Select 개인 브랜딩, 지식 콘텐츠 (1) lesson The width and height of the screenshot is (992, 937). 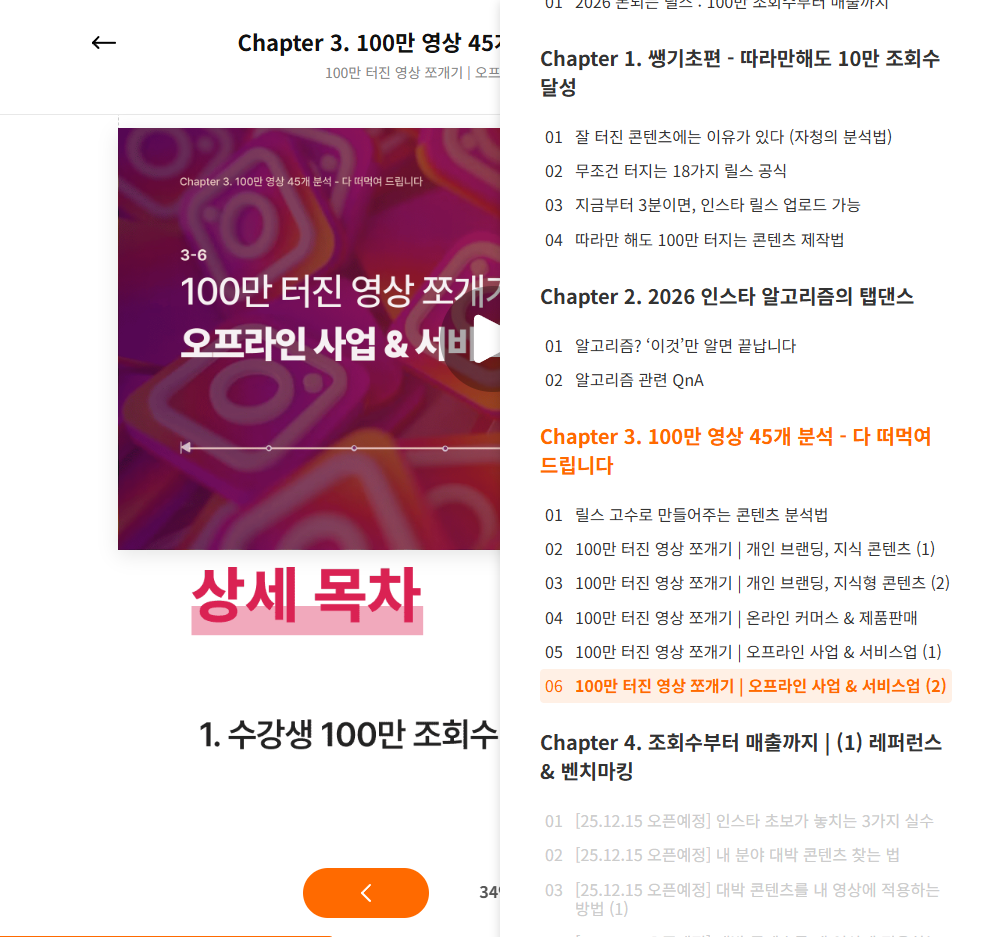point(754,549)
